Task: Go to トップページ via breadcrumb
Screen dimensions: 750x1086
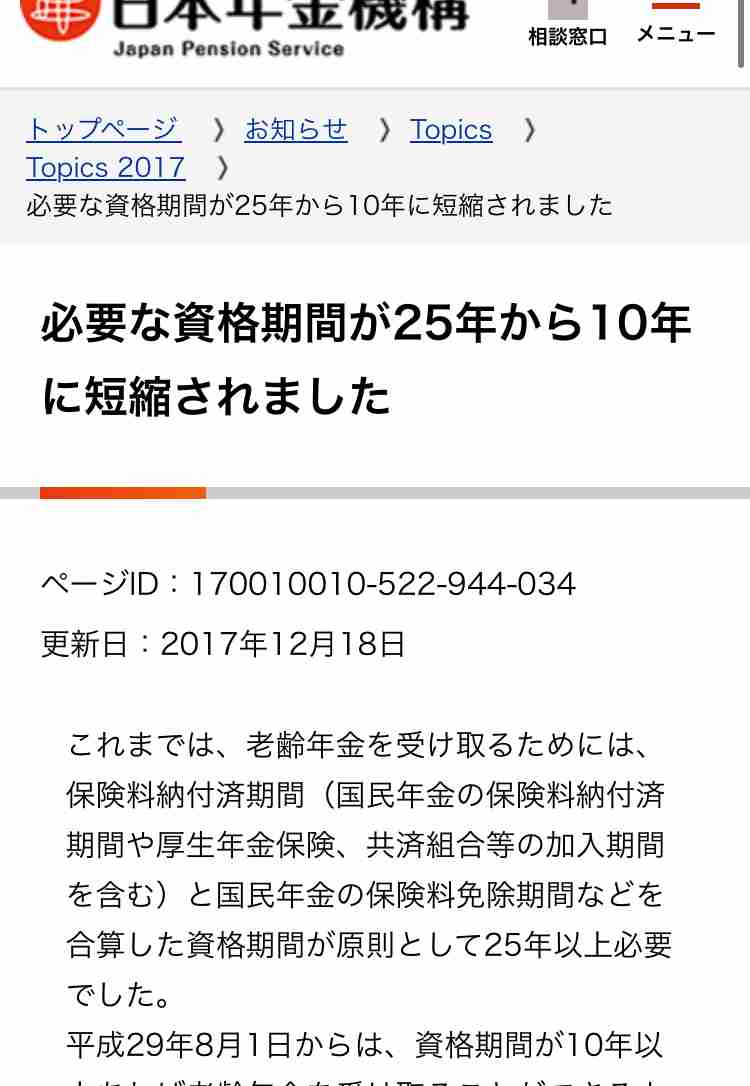Action: (103, 129)
